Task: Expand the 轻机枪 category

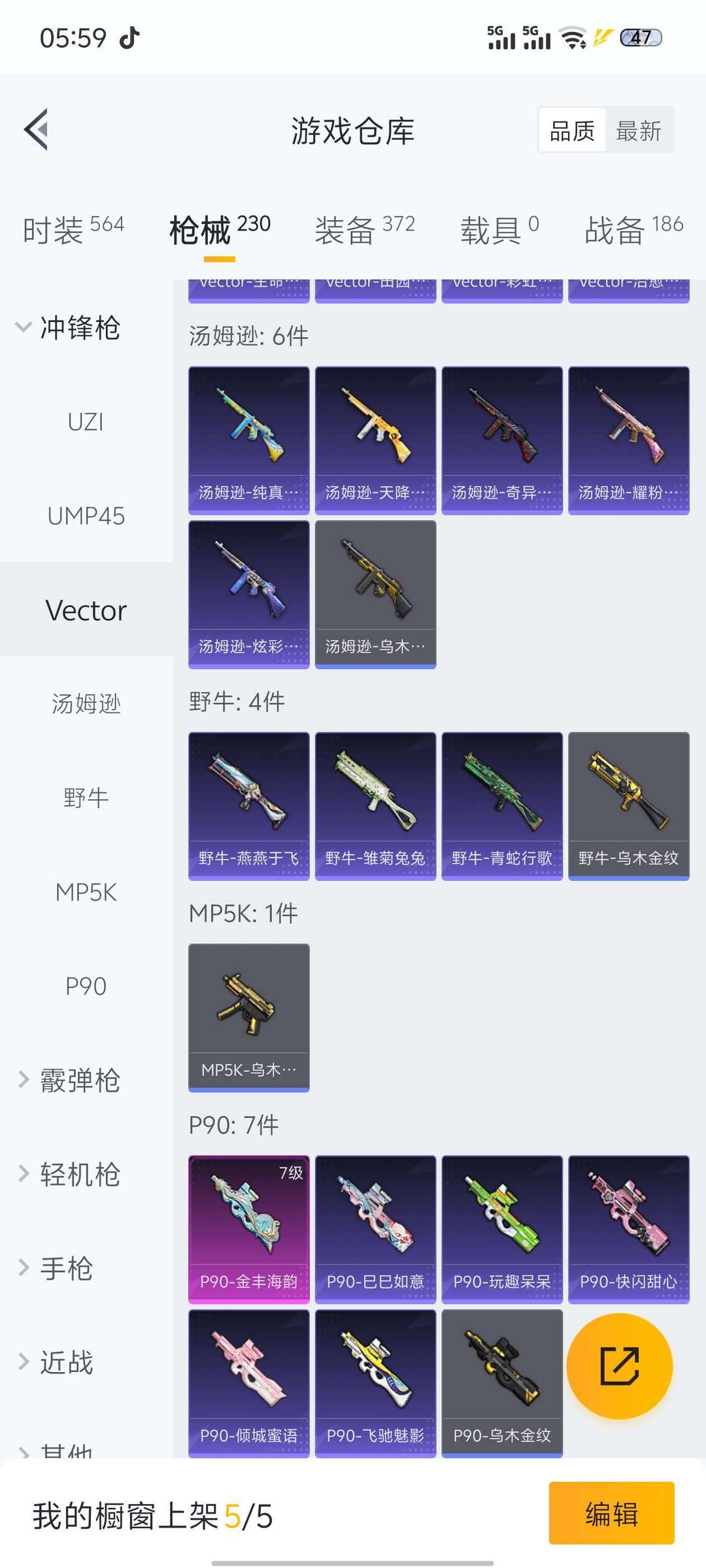Action: [68, 1174]
